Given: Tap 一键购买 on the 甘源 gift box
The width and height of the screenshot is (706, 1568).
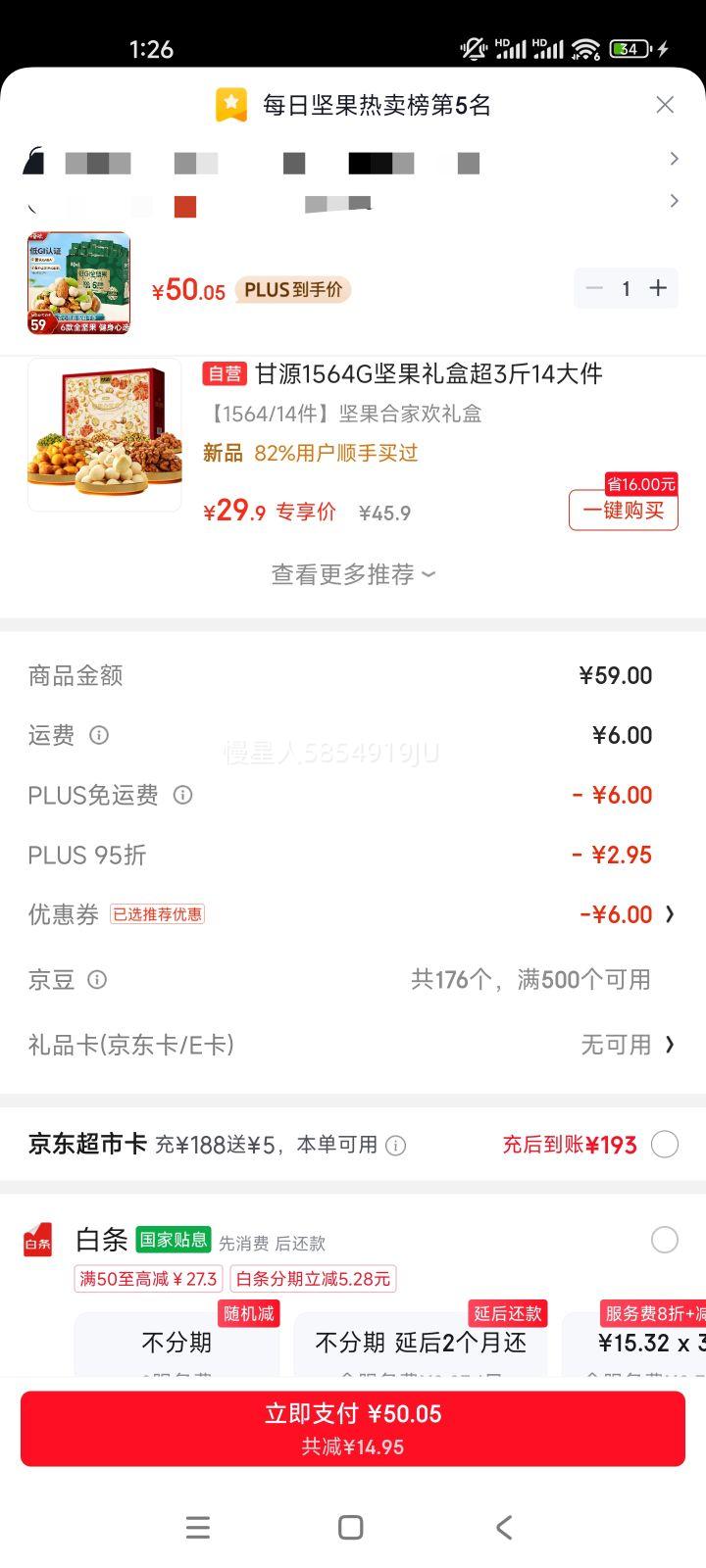Looking at the screenshot, I should coord(623,511).
